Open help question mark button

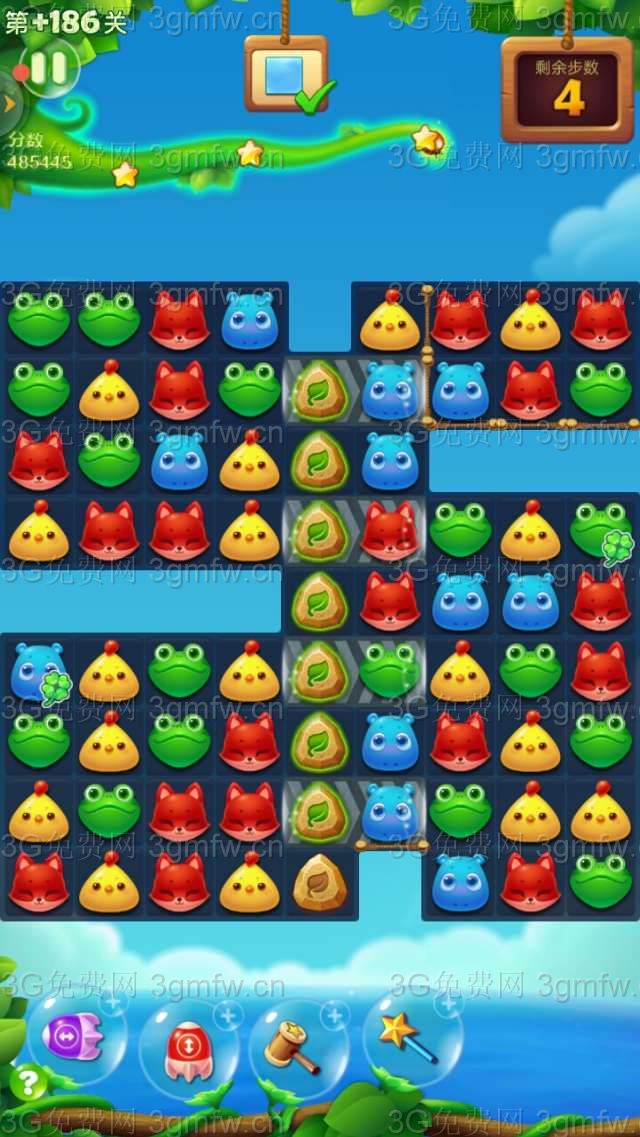[29, 1082]
